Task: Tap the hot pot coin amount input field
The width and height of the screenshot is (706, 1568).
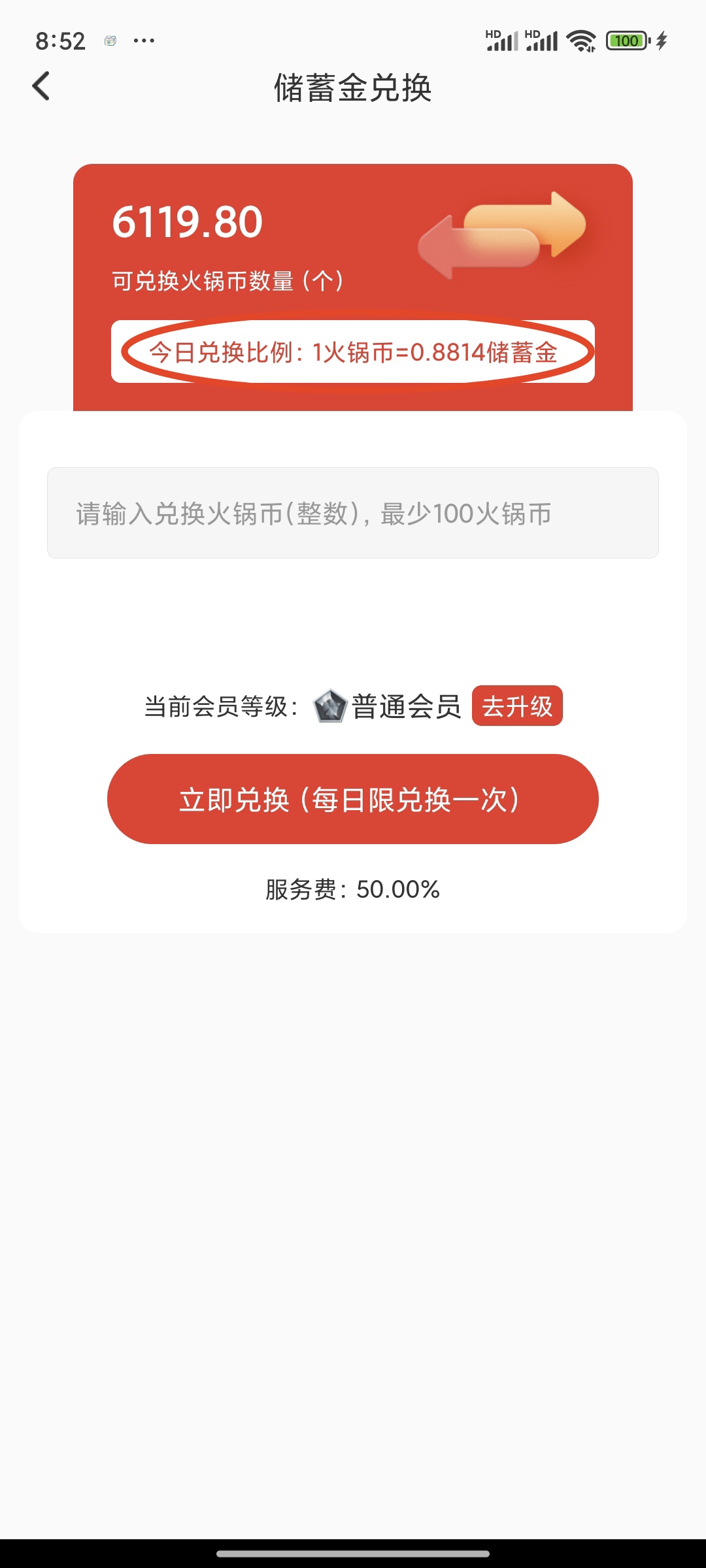Action: tap(353, 513)
